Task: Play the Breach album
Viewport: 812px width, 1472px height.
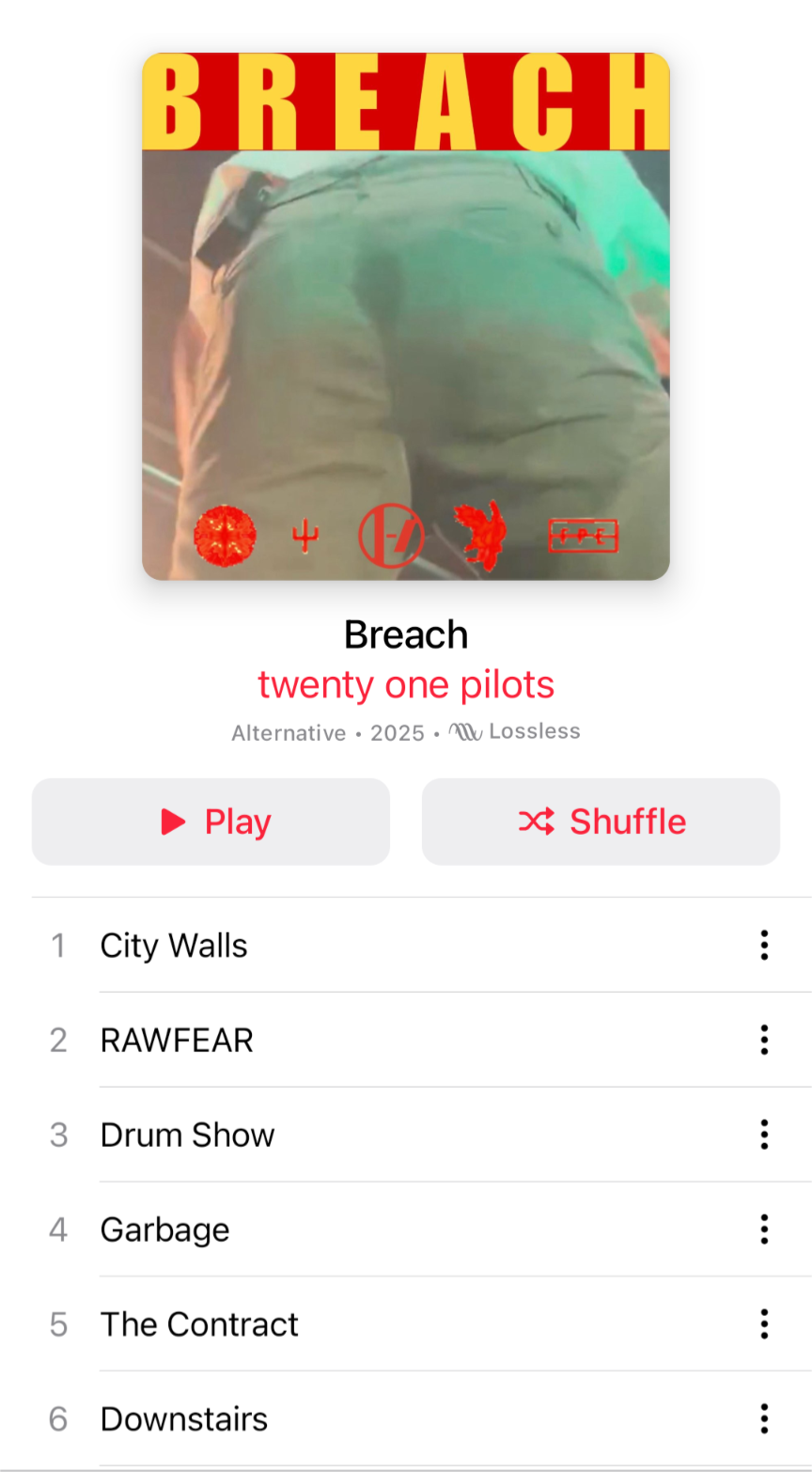Action: (x=211, y=822)
